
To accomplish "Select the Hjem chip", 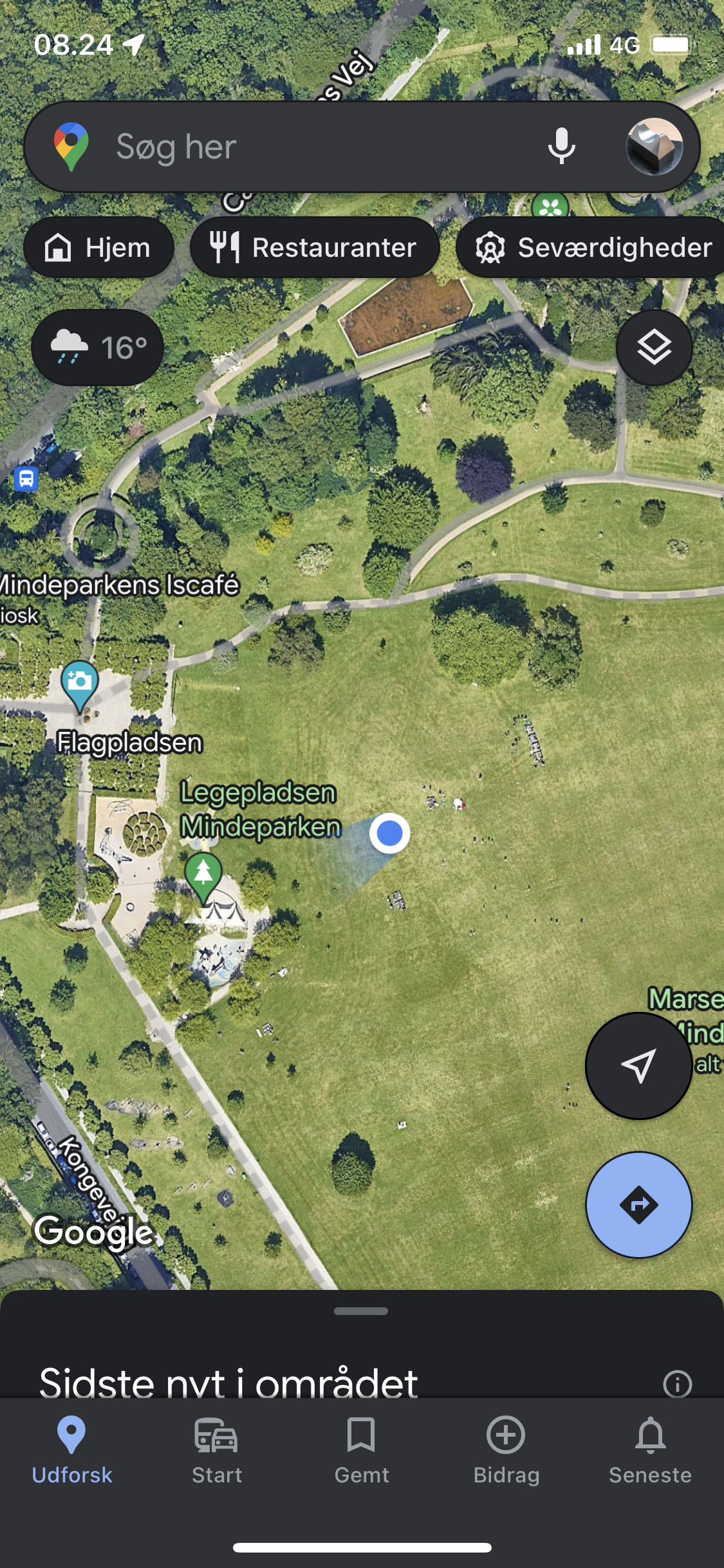I will [98, 248].
